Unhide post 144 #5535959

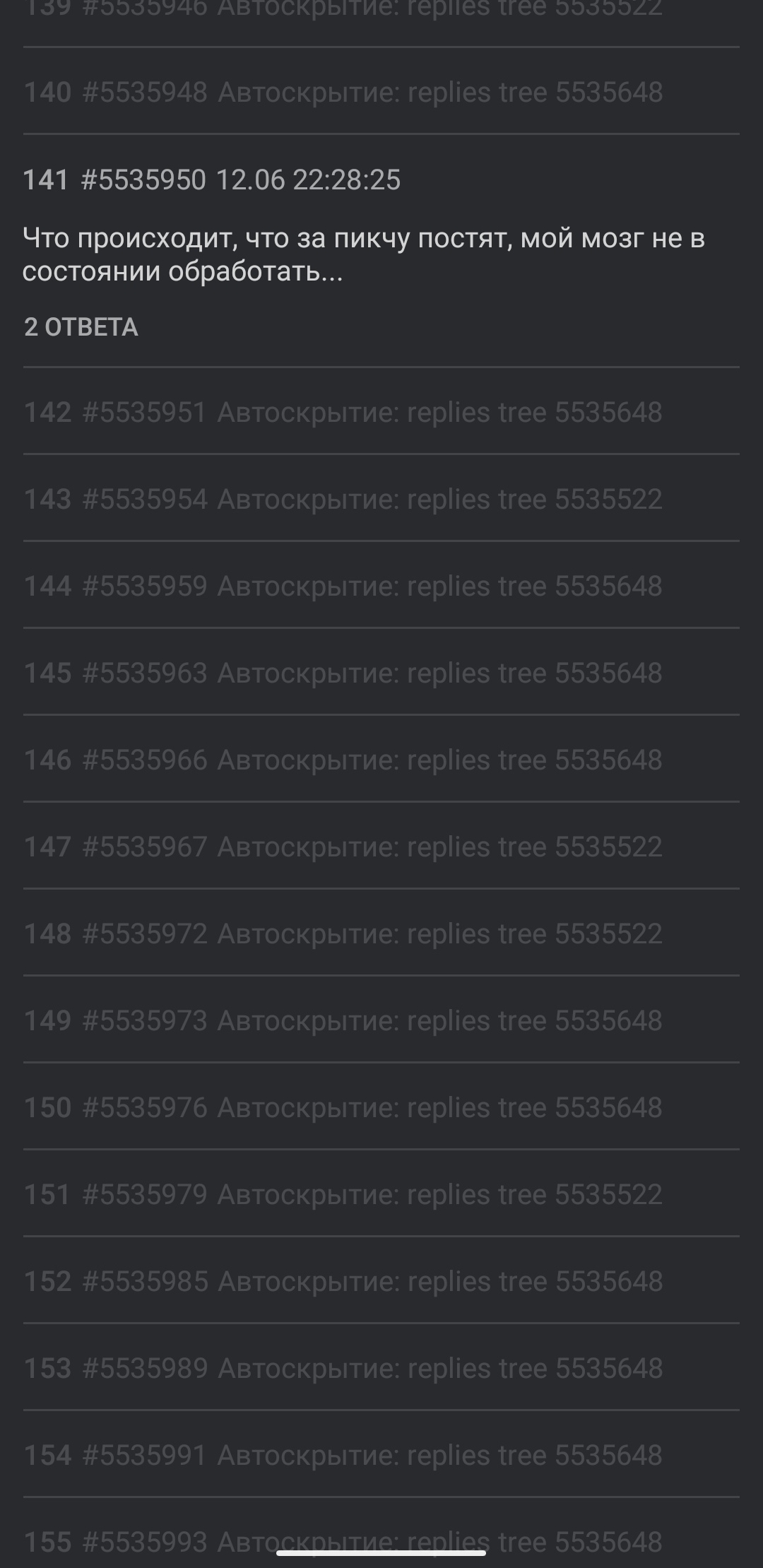[x=381, y=586]
